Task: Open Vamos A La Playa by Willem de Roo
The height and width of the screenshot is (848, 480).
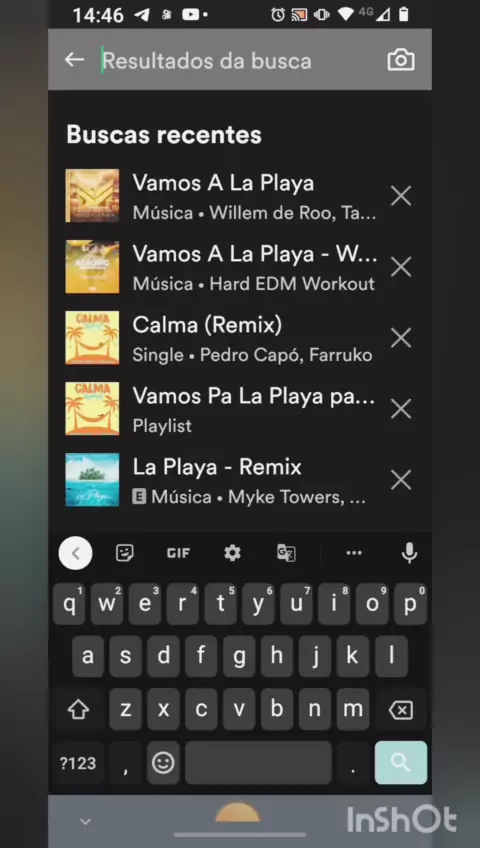Action: tap(221, 196)
